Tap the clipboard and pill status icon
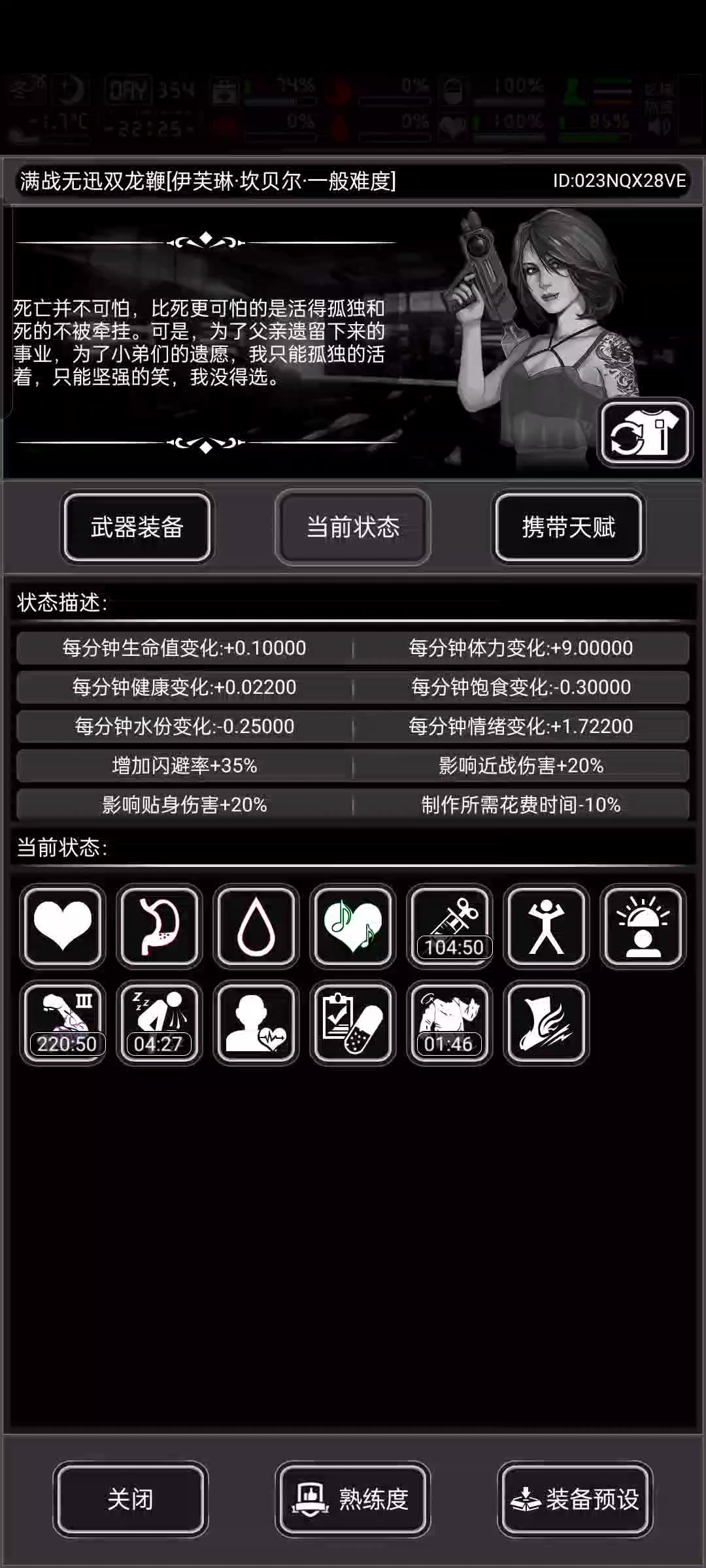This screenshot has width=706, height=1568. [x=353, y=1022]
